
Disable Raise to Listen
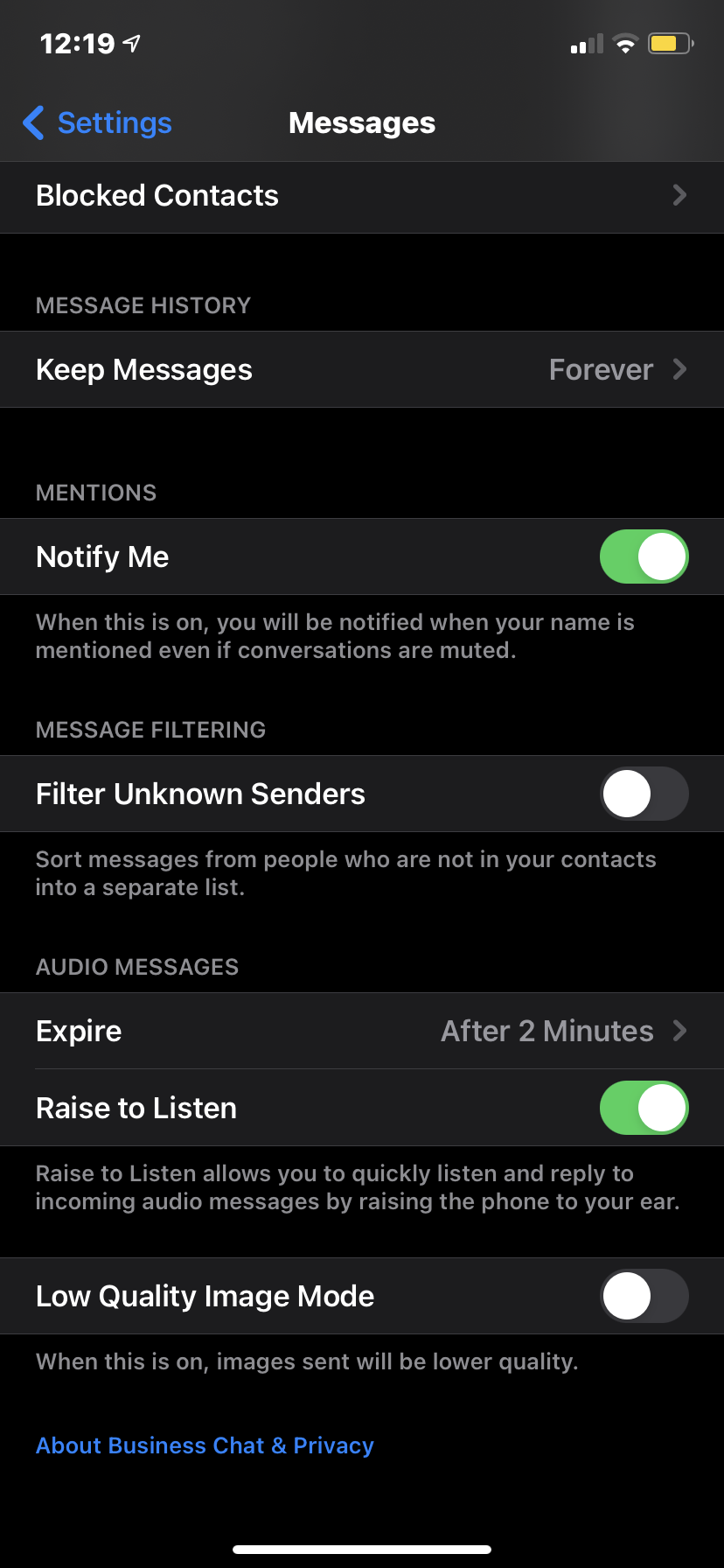(x=644, y=1109)
